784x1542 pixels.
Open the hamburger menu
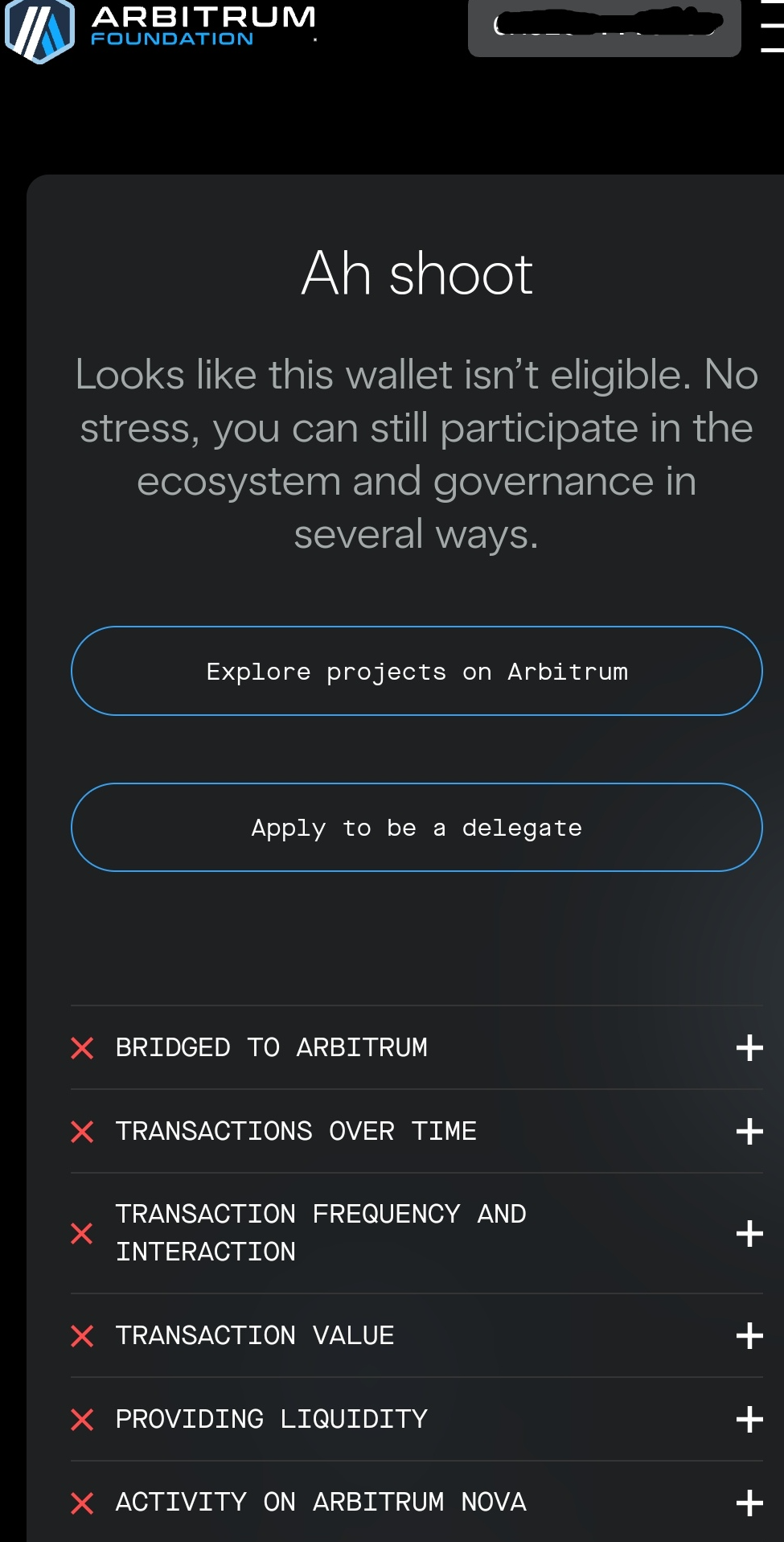point(770,29)
